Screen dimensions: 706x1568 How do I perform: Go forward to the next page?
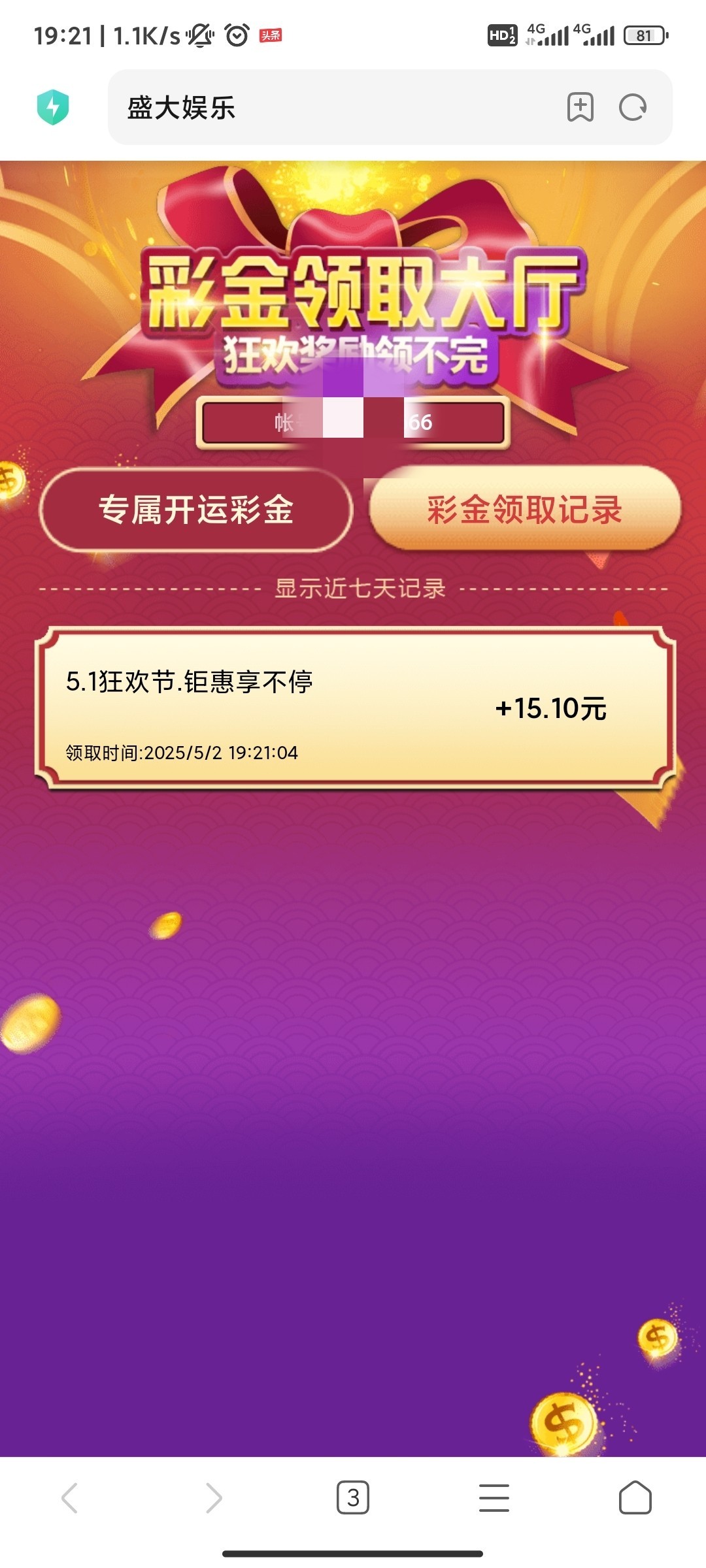pos(213,1497)
